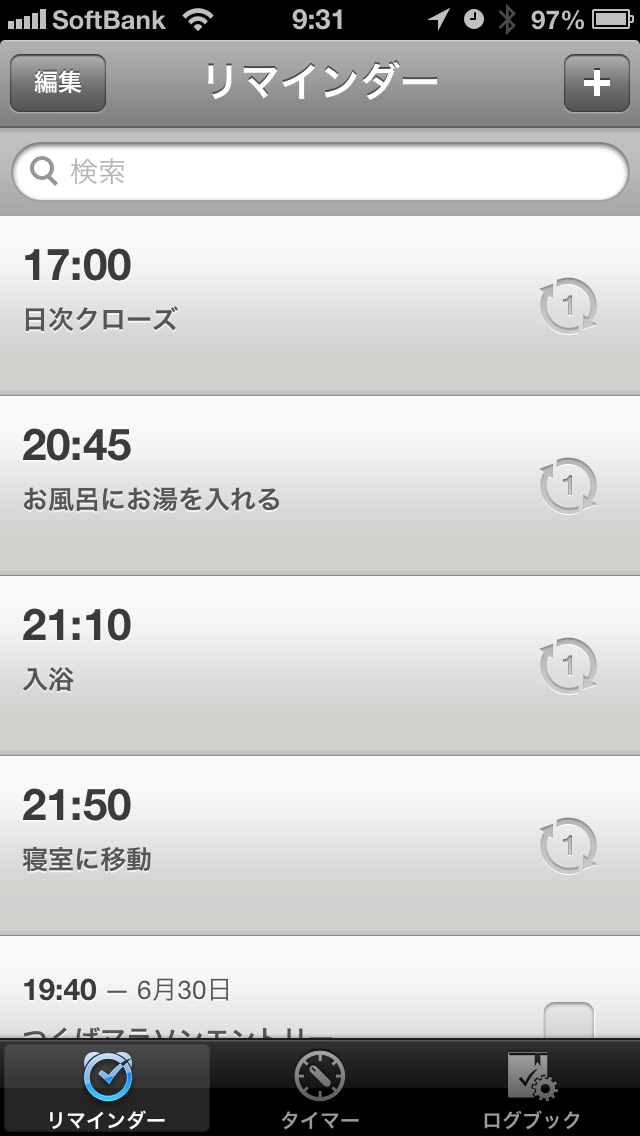This screenshot has height=1136, width=640.
Task: Tap the repeat icon on 入浴
Action: tap(568, 666)
